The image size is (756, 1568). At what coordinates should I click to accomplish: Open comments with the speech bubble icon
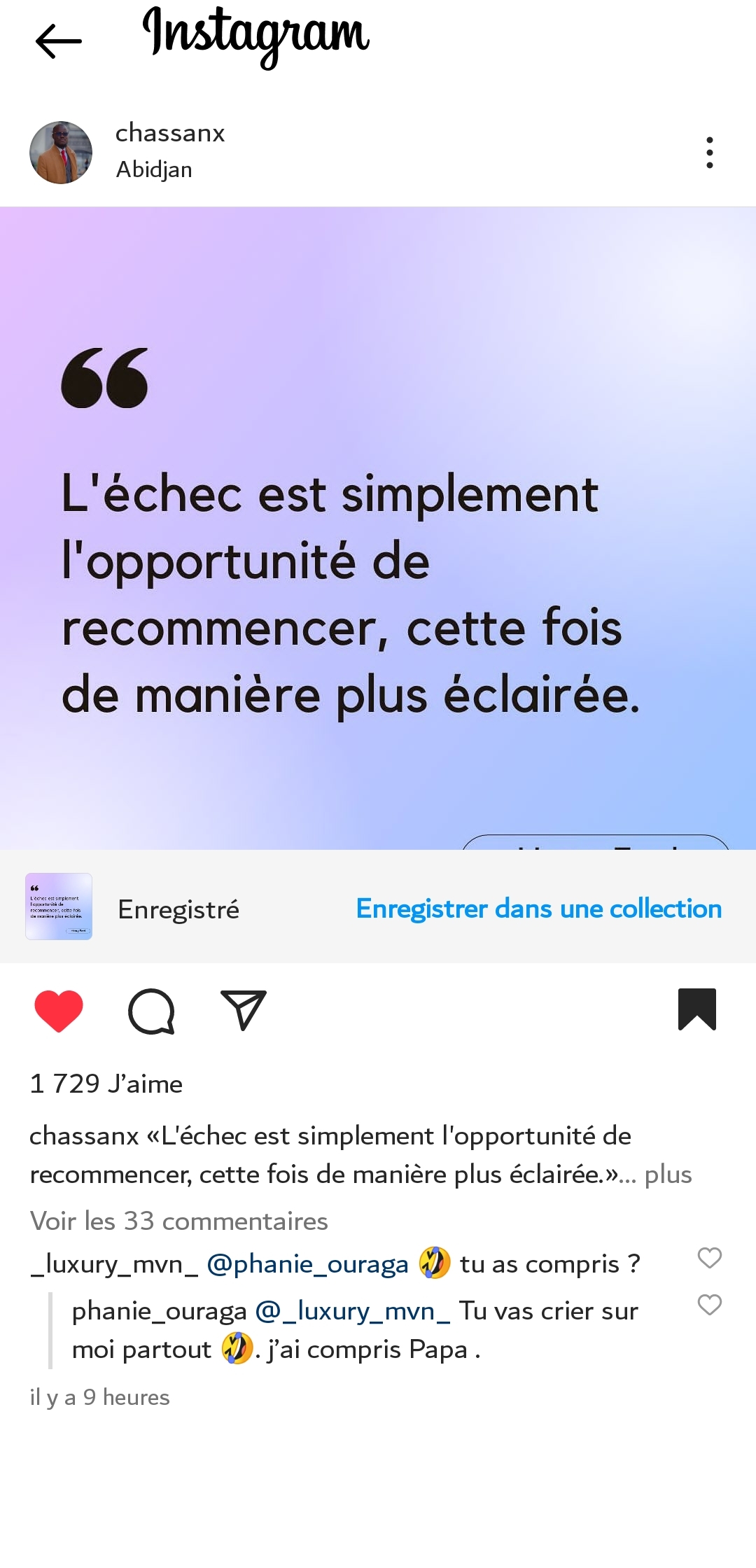click(151, 1011)
